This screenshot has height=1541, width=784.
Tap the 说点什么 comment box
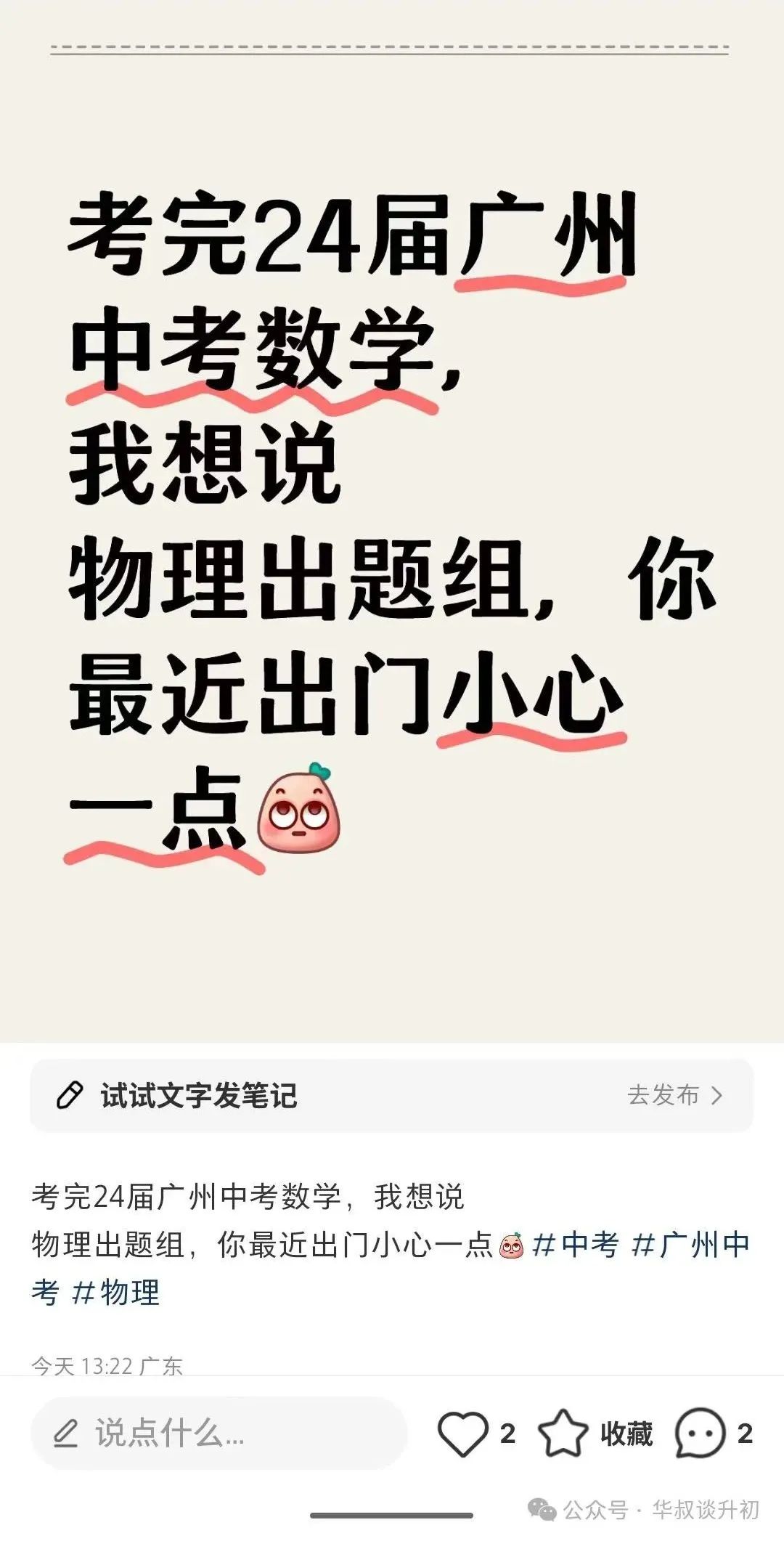[x=218, y=1434]
